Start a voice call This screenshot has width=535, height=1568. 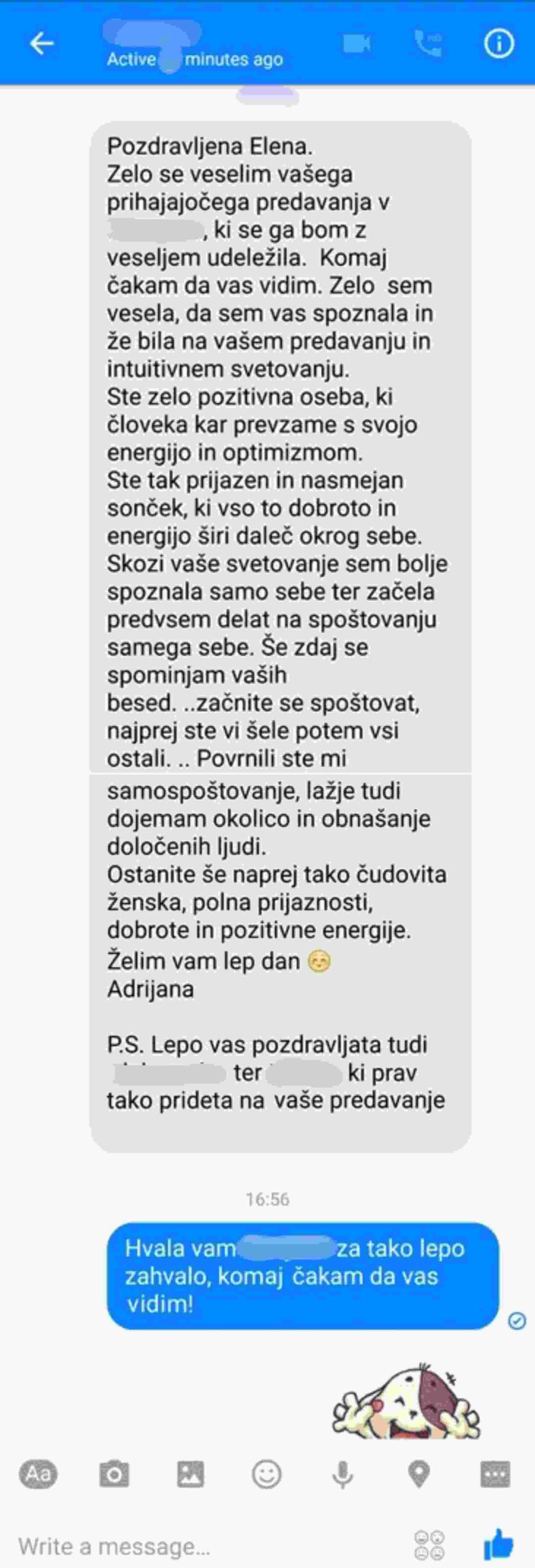[428, 43]
